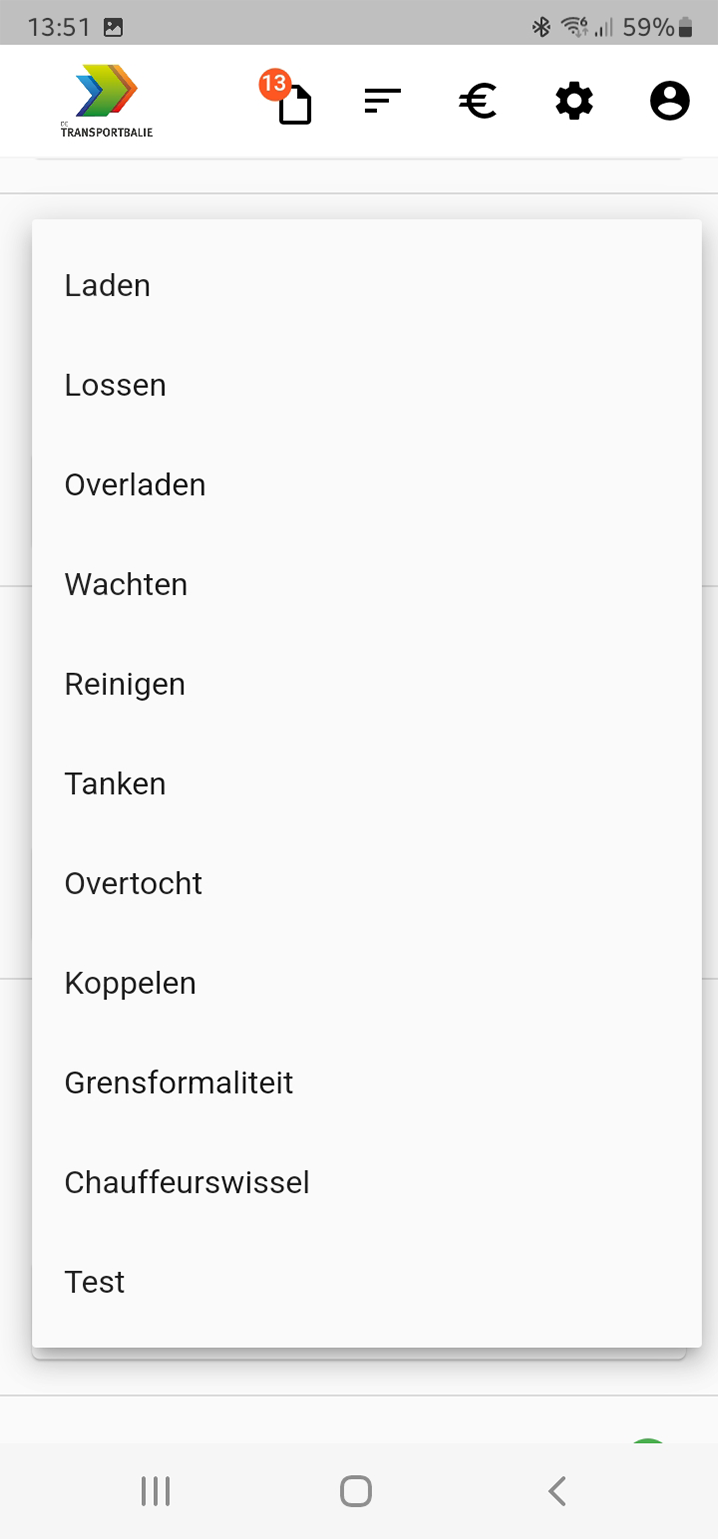
Task: Select the Wachten activity
Action: coord(367,584)
